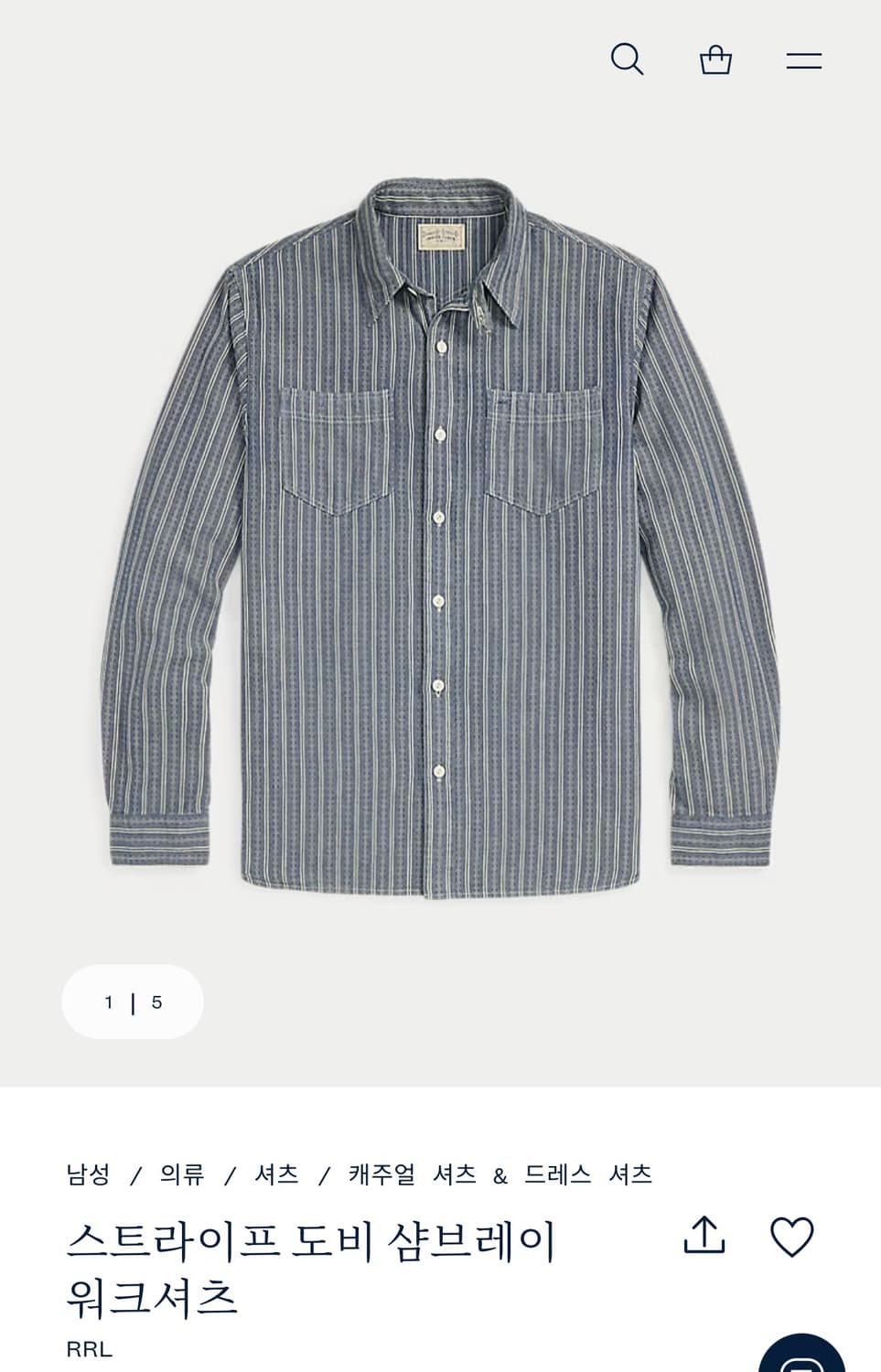Open the 캐주얼 셔츠 & 드레스 셔츠 breadcrumb
The image size is (881, 1372).
(500, 1174)
